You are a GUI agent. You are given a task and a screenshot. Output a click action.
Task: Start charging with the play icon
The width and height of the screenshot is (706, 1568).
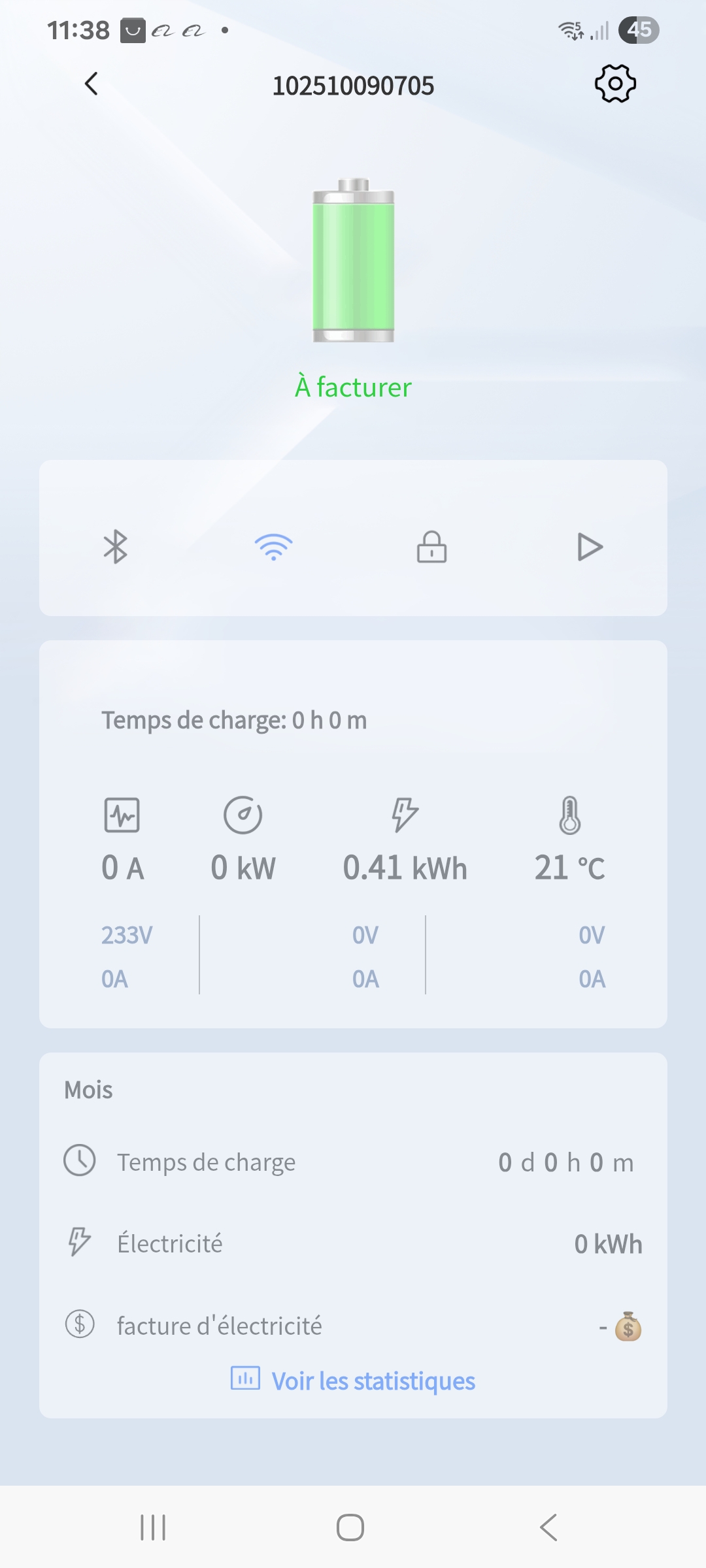click(x=589, y=548)
